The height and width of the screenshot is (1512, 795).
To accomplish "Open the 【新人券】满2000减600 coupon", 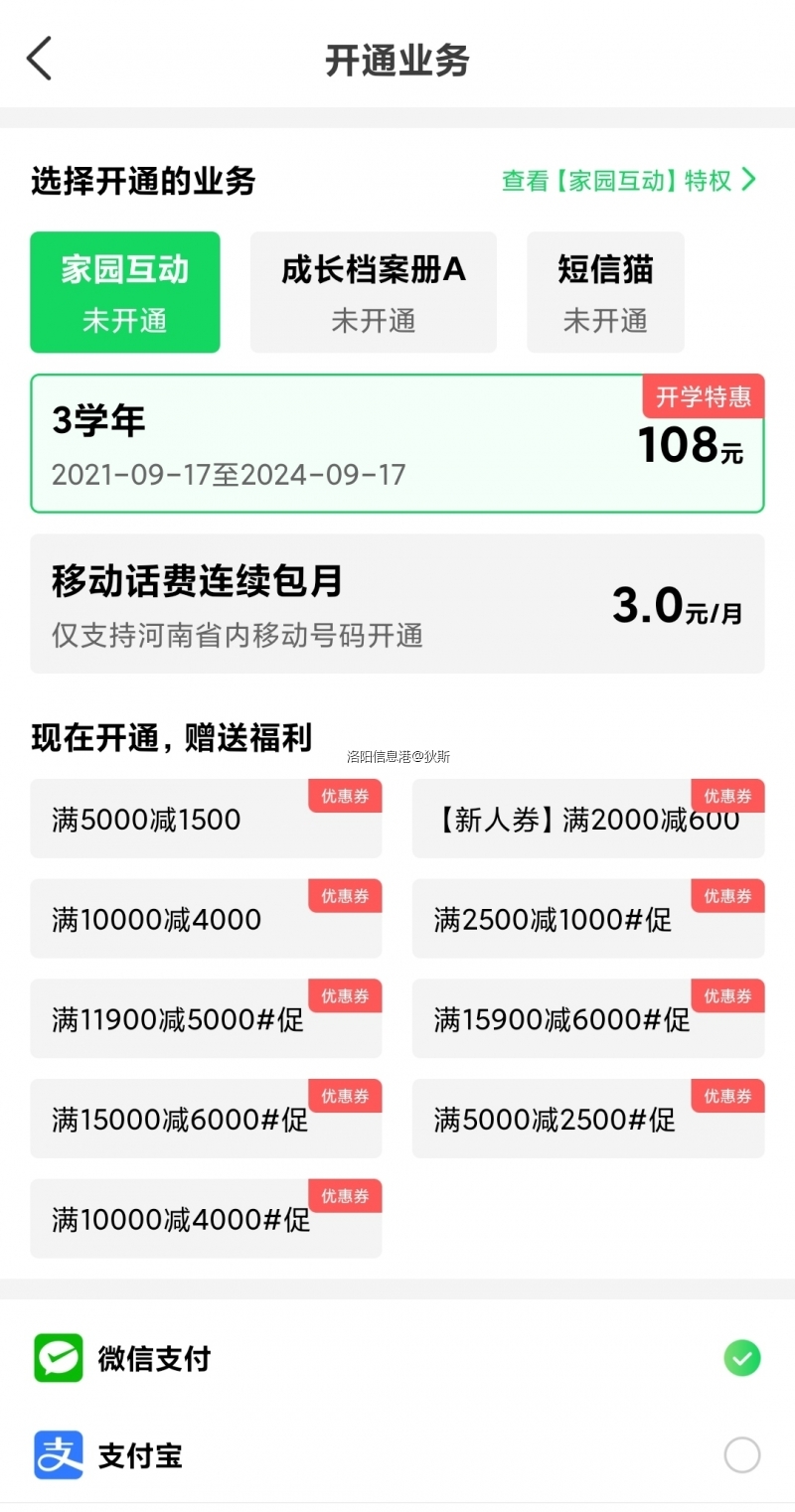I will coord(588,820).
